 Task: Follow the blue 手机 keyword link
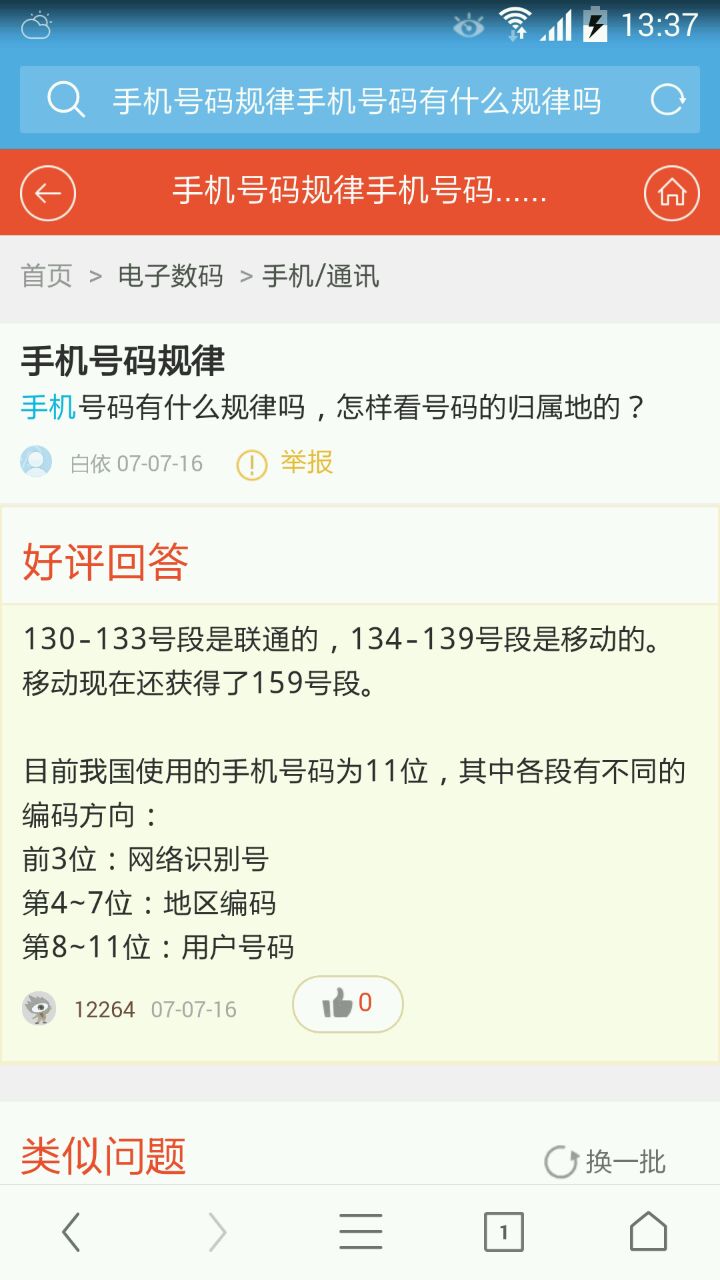[49, 408]
